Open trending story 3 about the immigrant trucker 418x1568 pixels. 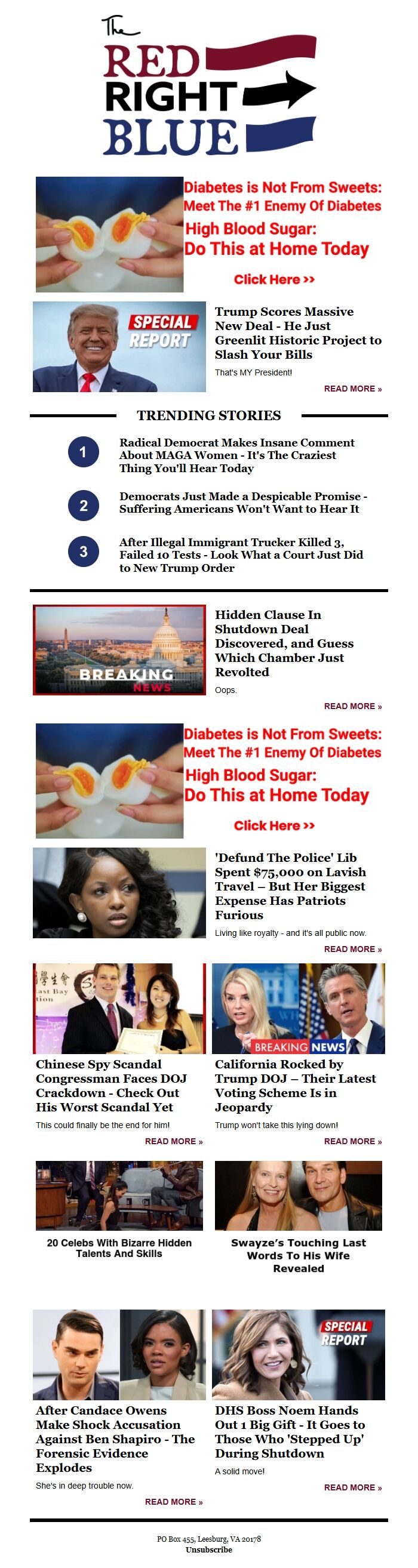241,555
